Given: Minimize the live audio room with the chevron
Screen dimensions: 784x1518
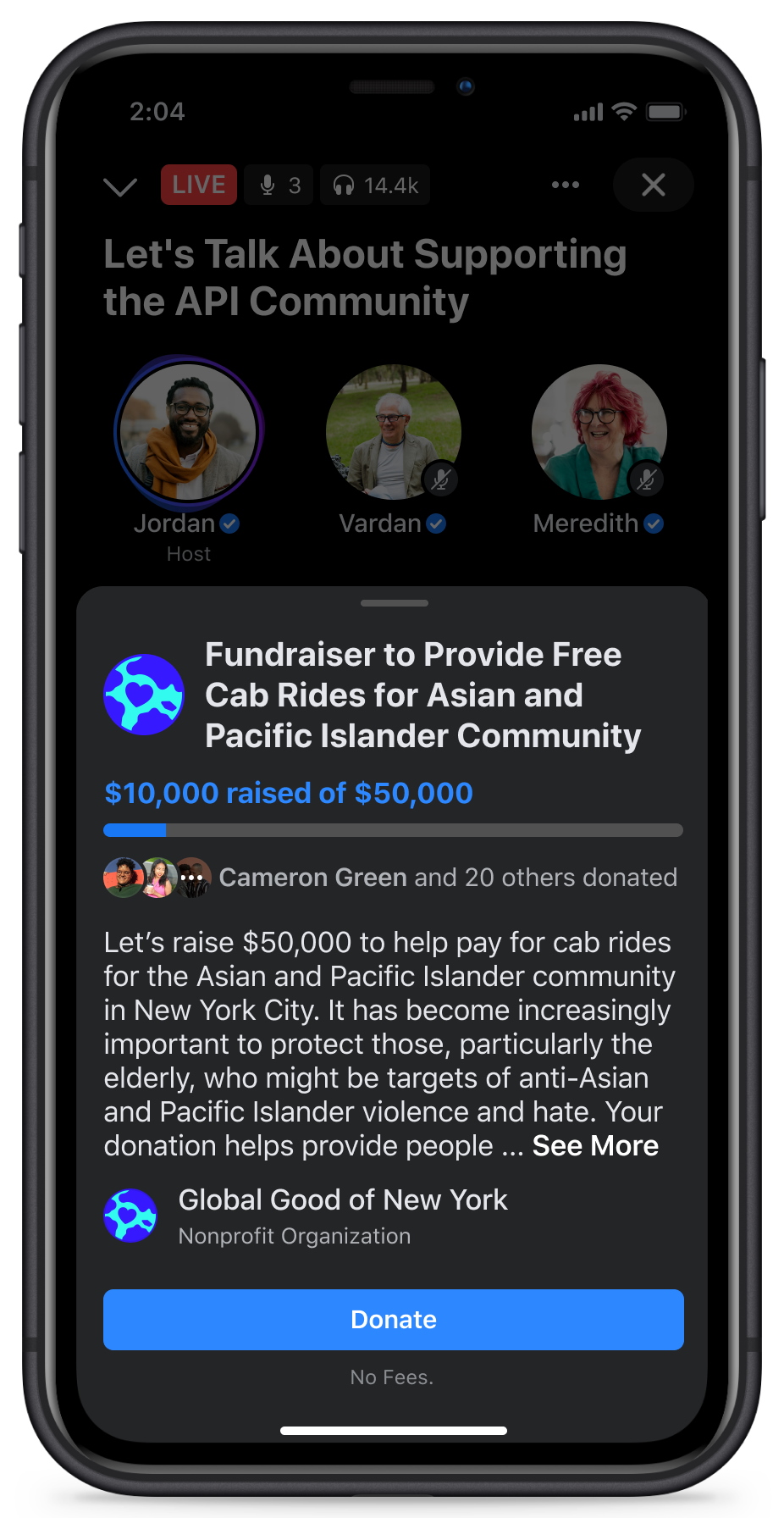Looking at the screenshot, I should click(x=120, y=186).
